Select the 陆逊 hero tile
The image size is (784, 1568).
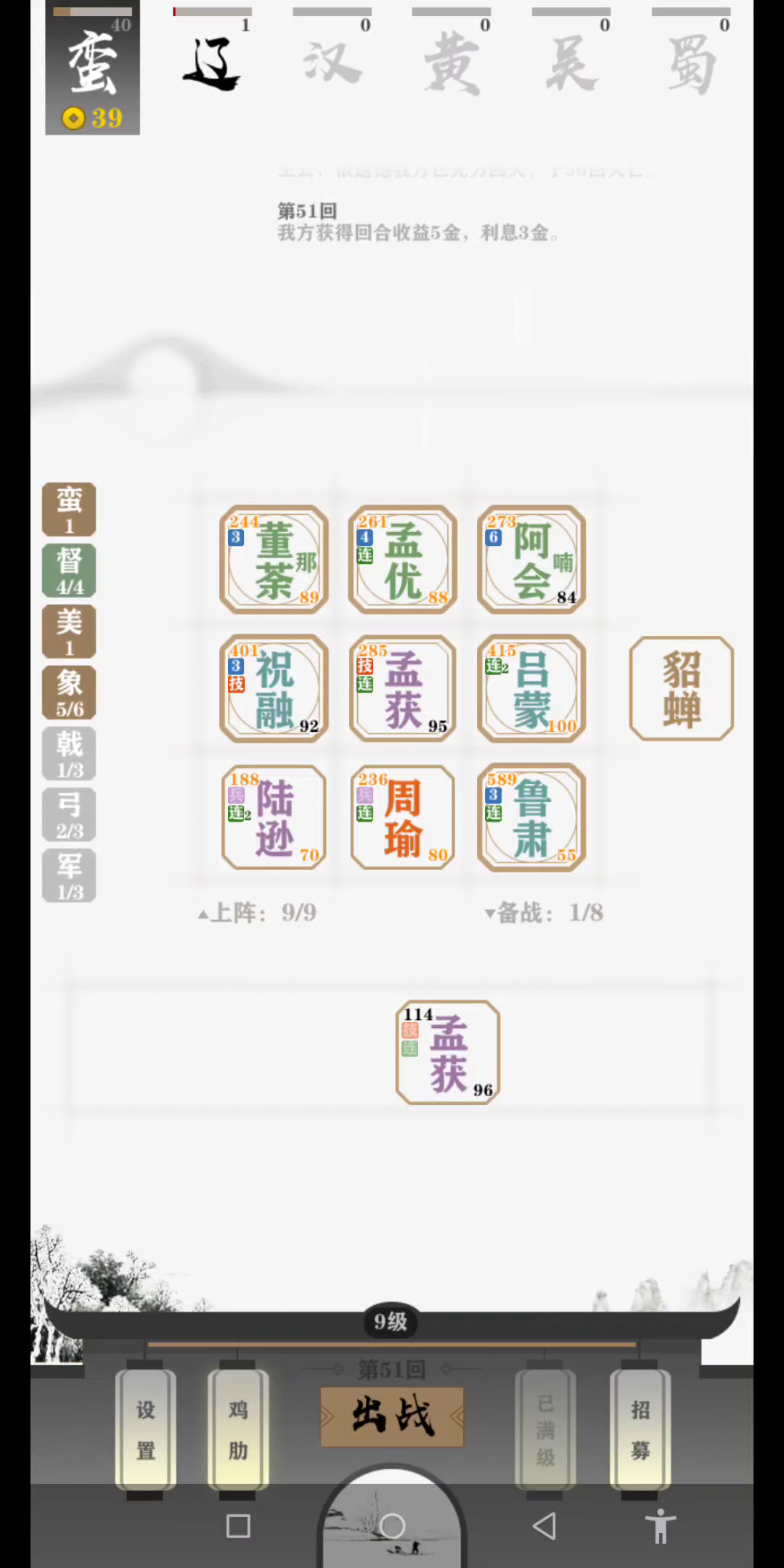tap(274, 817)
